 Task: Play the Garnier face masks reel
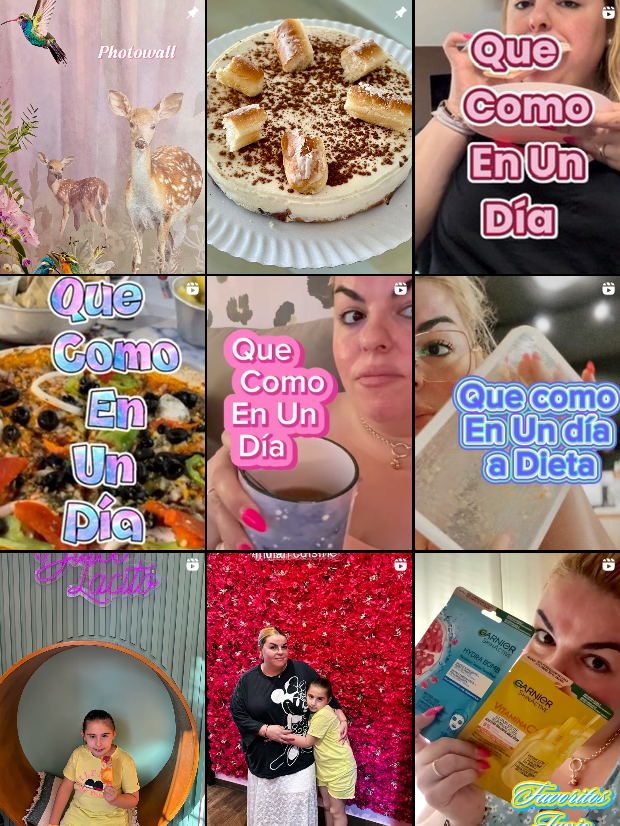point(517,690)
